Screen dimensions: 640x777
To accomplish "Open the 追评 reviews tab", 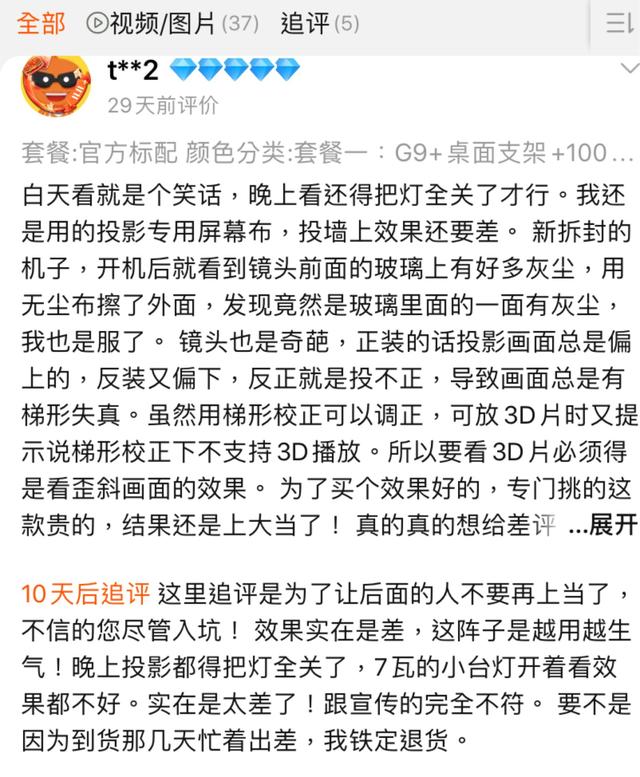I will (x=320, y=22).
